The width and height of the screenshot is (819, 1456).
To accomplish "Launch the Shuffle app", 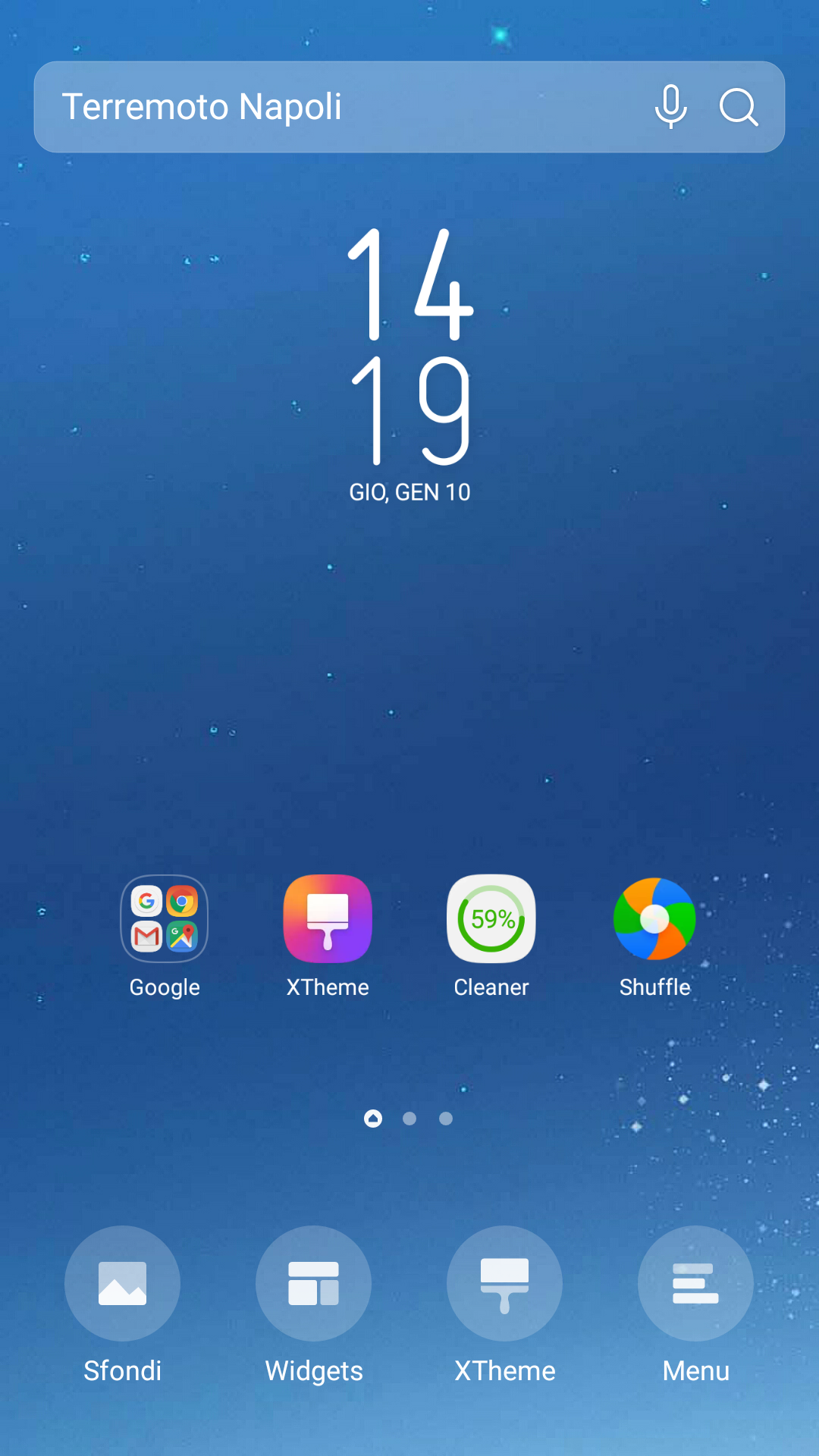I will pos(654,918).
